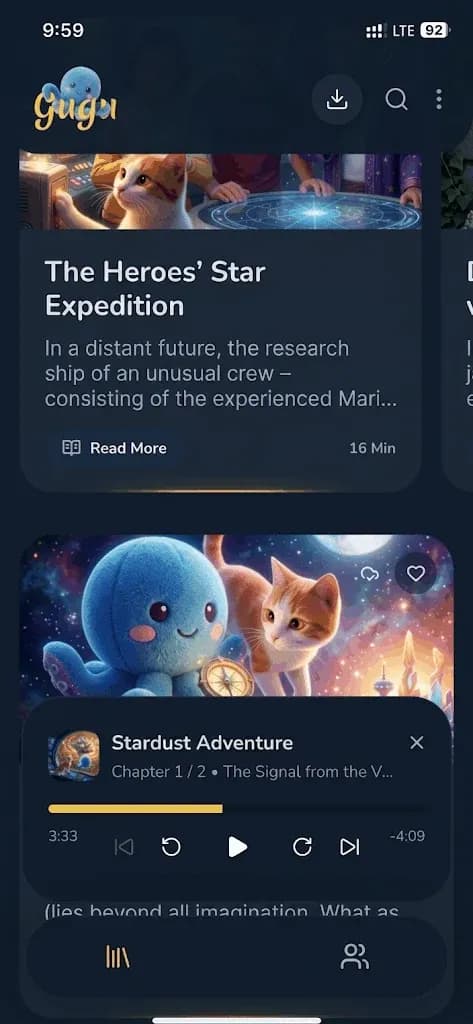This screenshot has width=473, height=1024.
Task: Open the downloads icon in the header
Action: click(336, 99)
